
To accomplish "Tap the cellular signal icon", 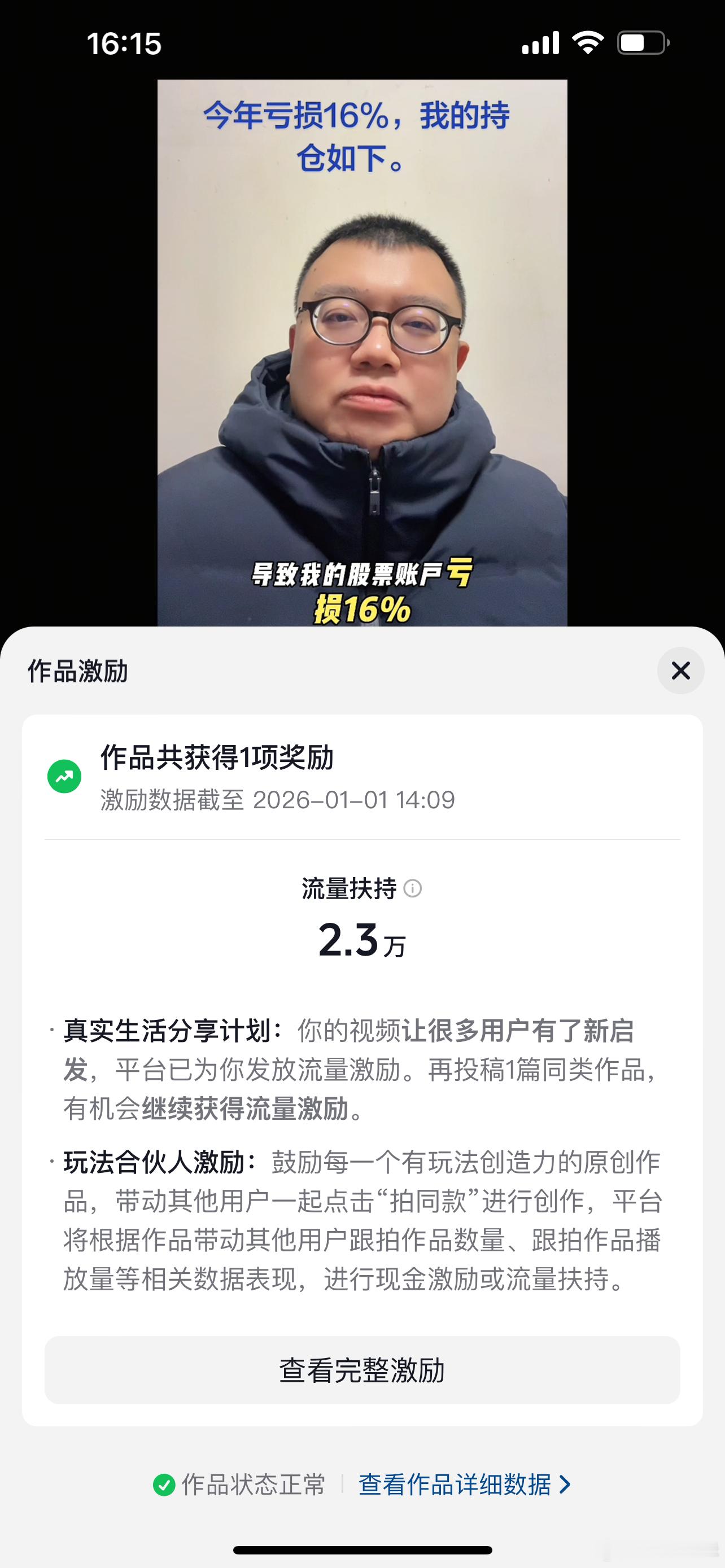I will 541,41.
